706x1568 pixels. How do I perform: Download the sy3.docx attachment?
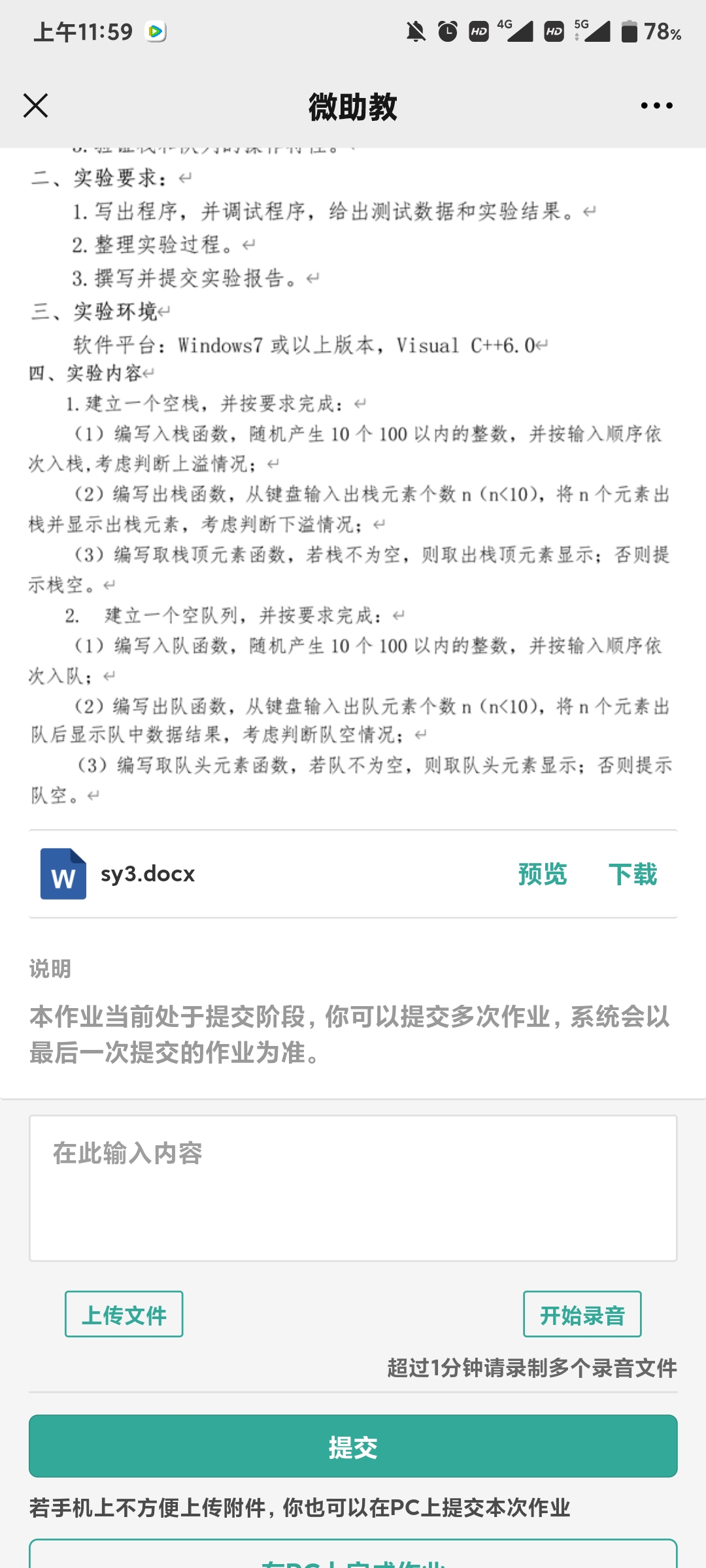tap(632, 874)
